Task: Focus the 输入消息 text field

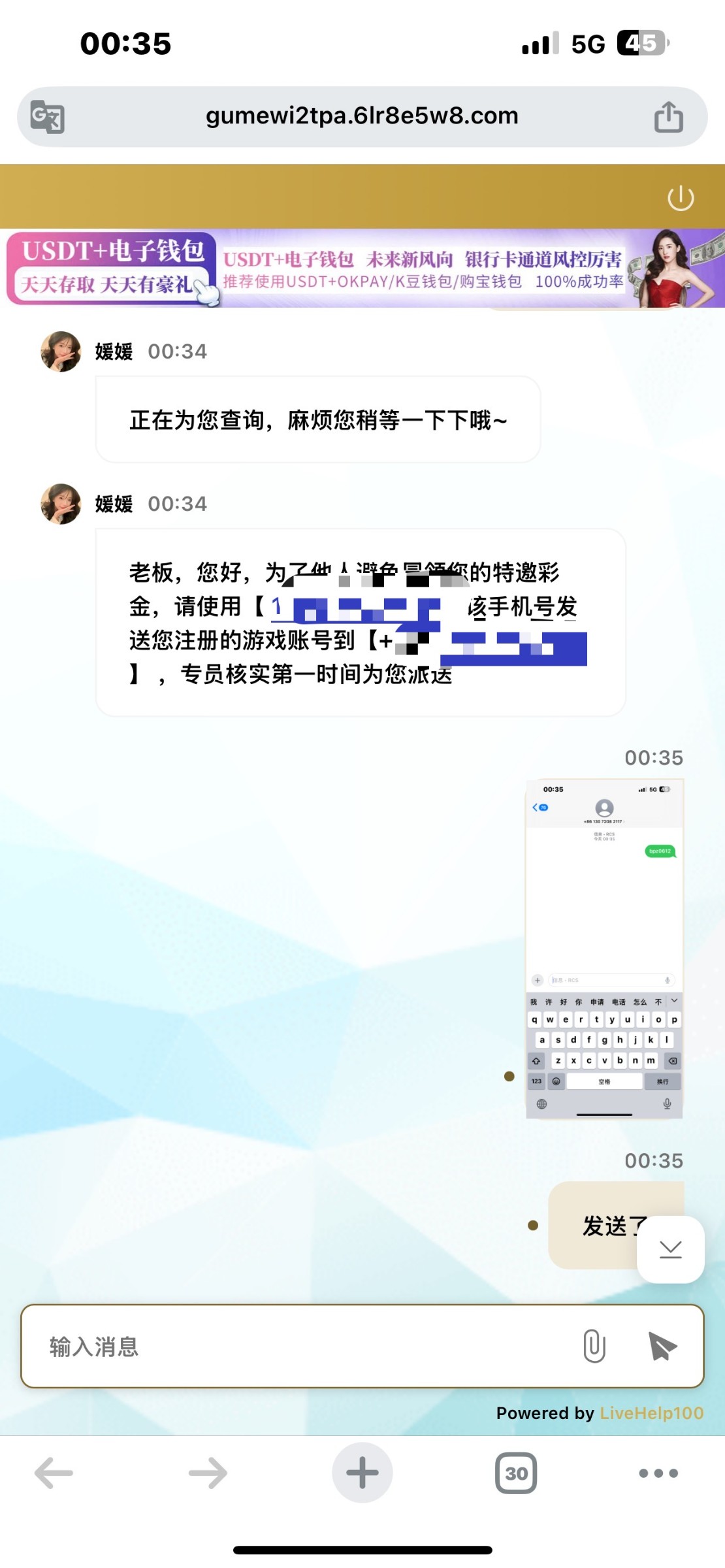Action: coord(294,1347)
